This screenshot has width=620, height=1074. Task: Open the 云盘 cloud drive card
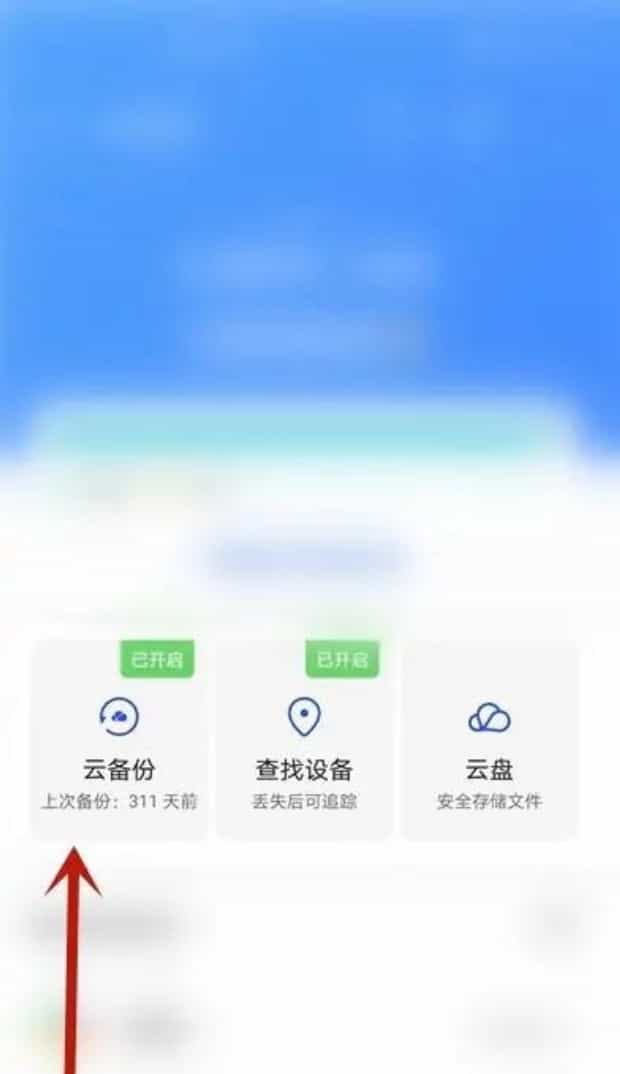(x=490, y=742)
